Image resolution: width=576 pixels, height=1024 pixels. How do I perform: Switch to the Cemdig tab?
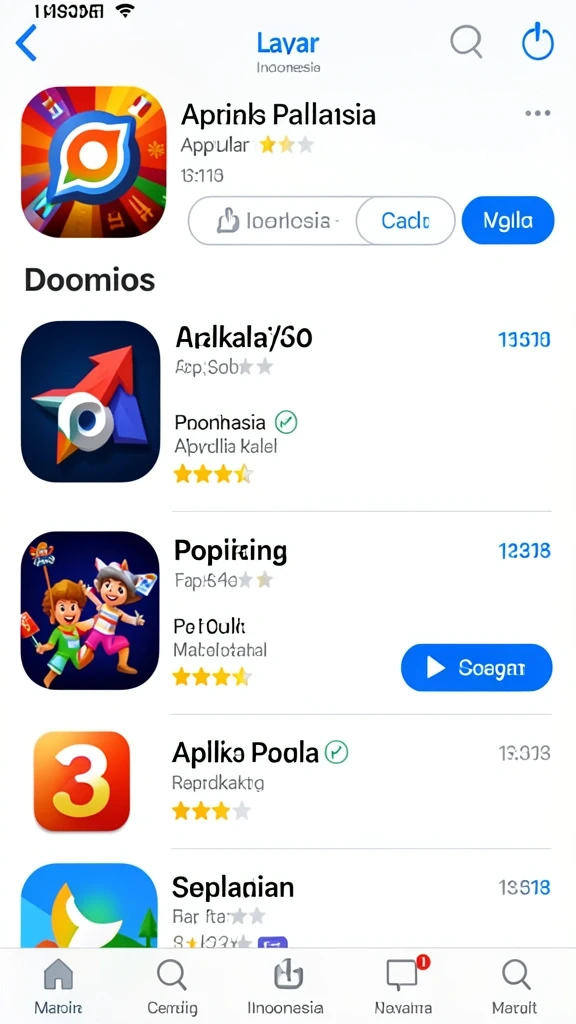click(x=172, y=986)
